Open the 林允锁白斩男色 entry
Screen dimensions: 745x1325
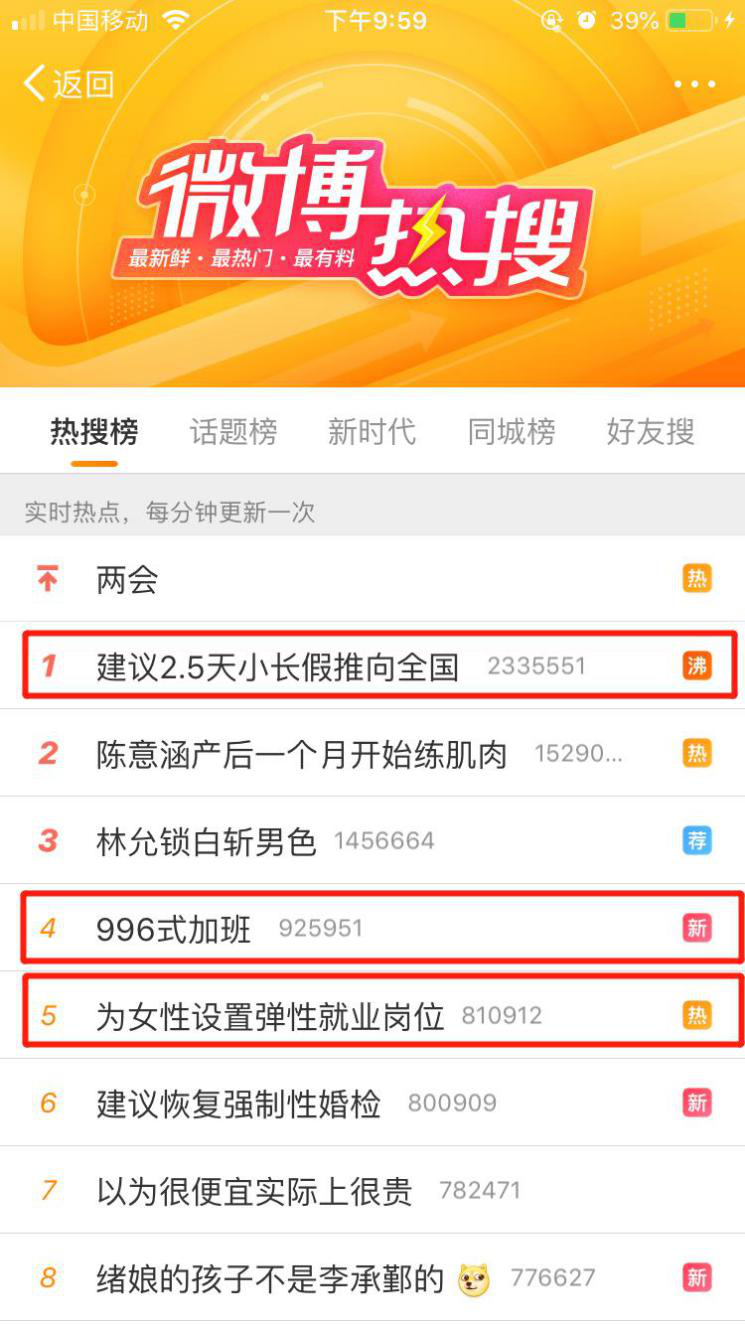pos(206,841)
